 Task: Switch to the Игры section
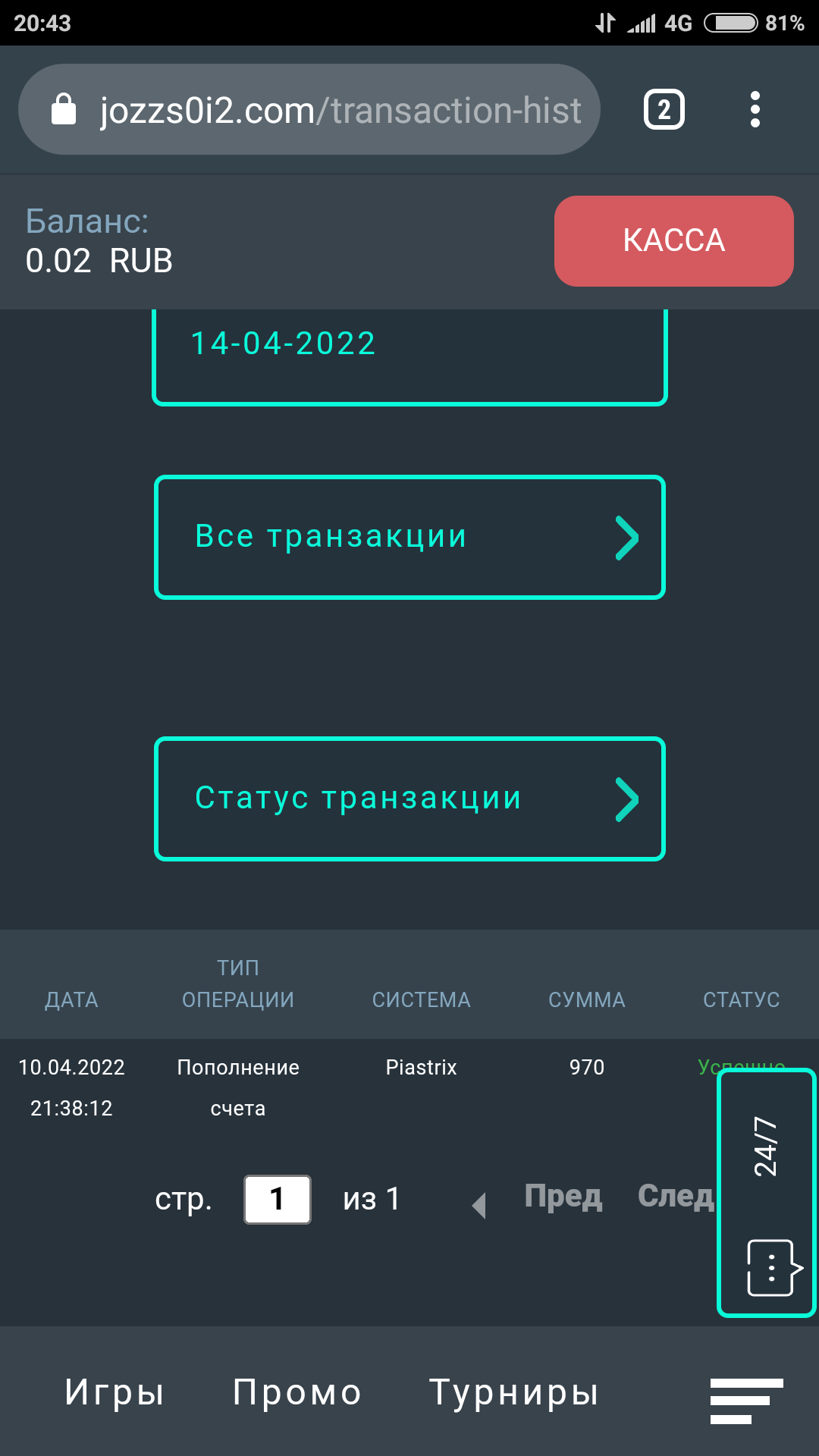(115, 1392)
